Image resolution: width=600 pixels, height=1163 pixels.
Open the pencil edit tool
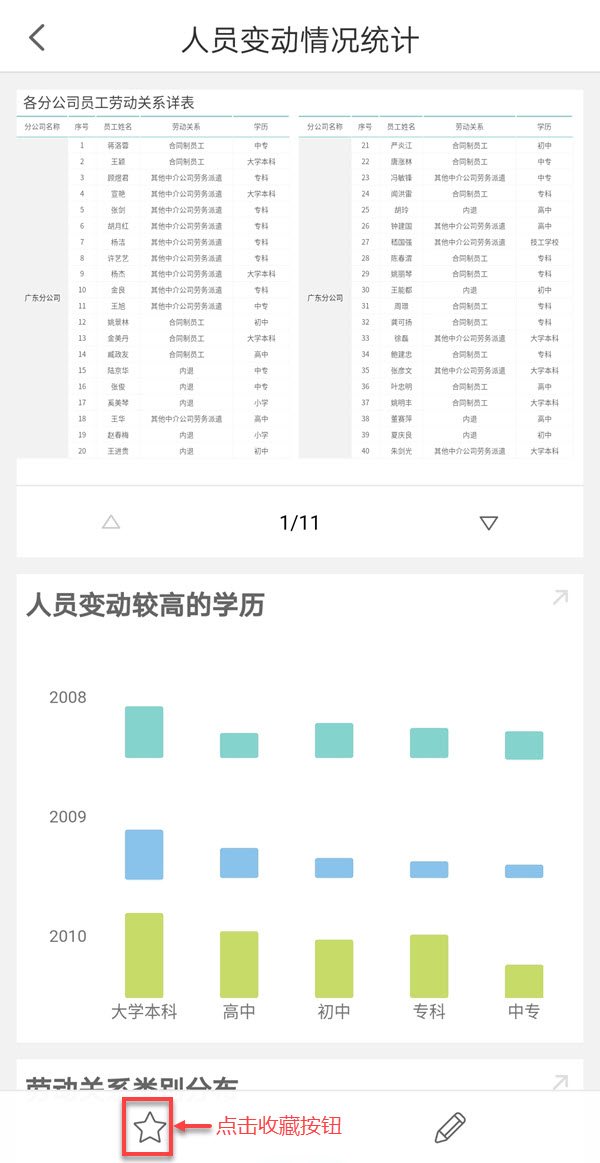[x=451, y=1128]
